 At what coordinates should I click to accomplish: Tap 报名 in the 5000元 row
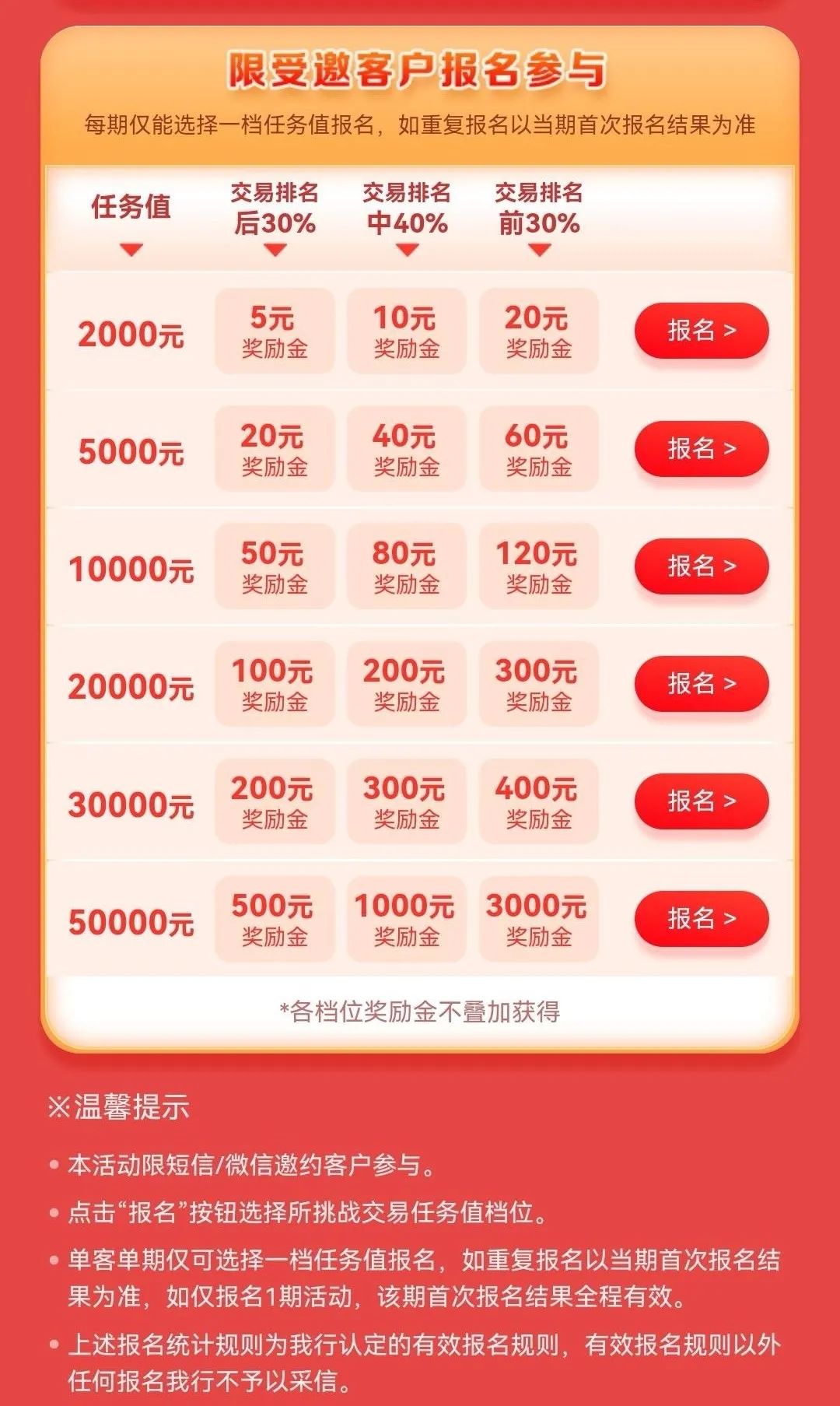click(x=702, y=449)
